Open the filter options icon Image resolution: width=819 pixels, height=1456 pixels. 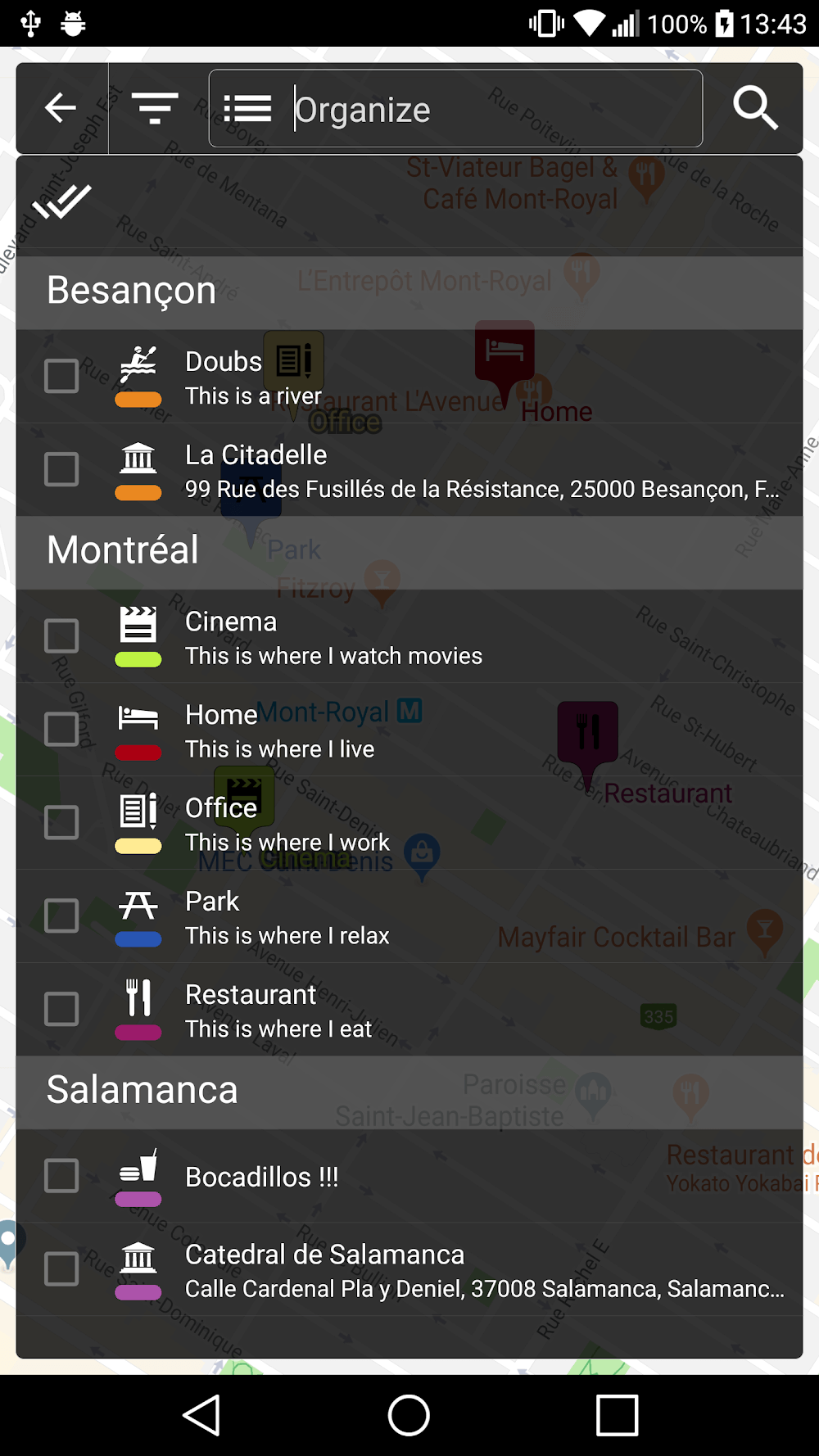[155, 108]
